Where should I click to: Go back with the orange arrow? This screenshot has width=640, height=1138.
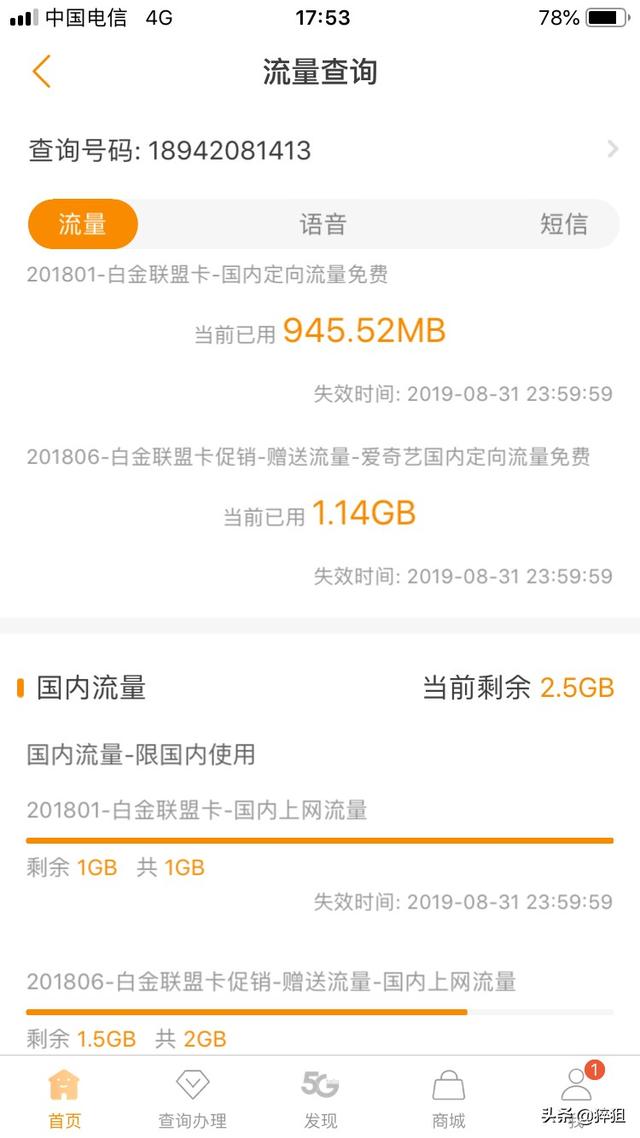pyautogui.click(x=41, y=72)
